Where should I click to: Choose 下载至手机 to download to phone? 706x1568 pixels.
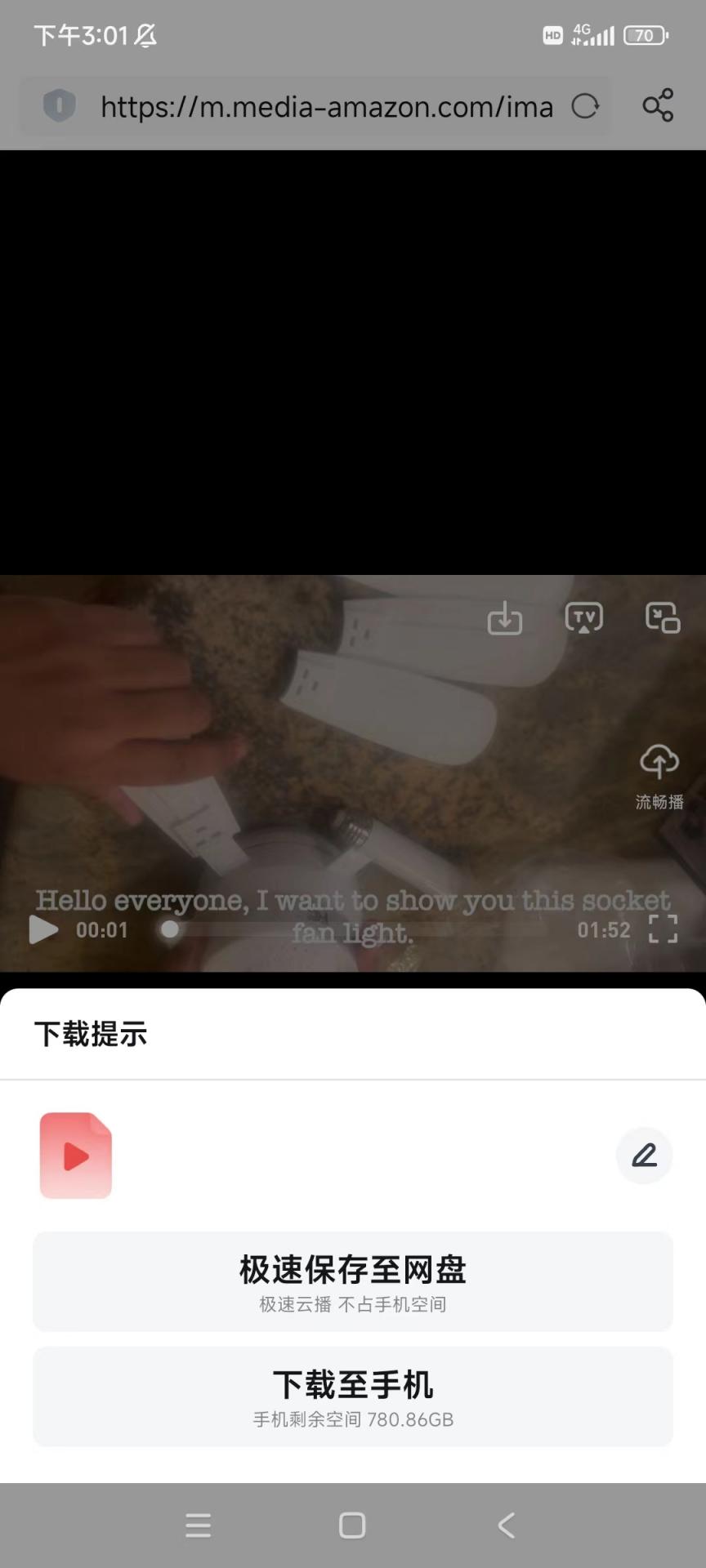tap(353, 1396)
